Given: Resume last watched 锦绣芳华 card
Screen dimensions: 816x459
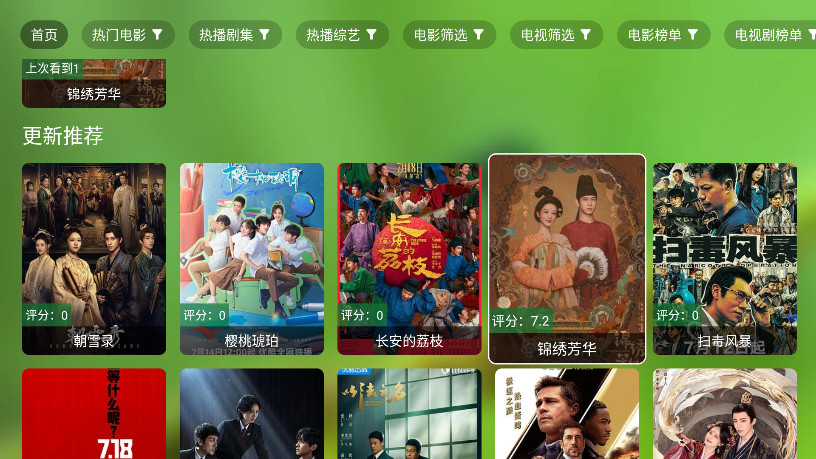Looking at the screenshot, I should (94, 84).
